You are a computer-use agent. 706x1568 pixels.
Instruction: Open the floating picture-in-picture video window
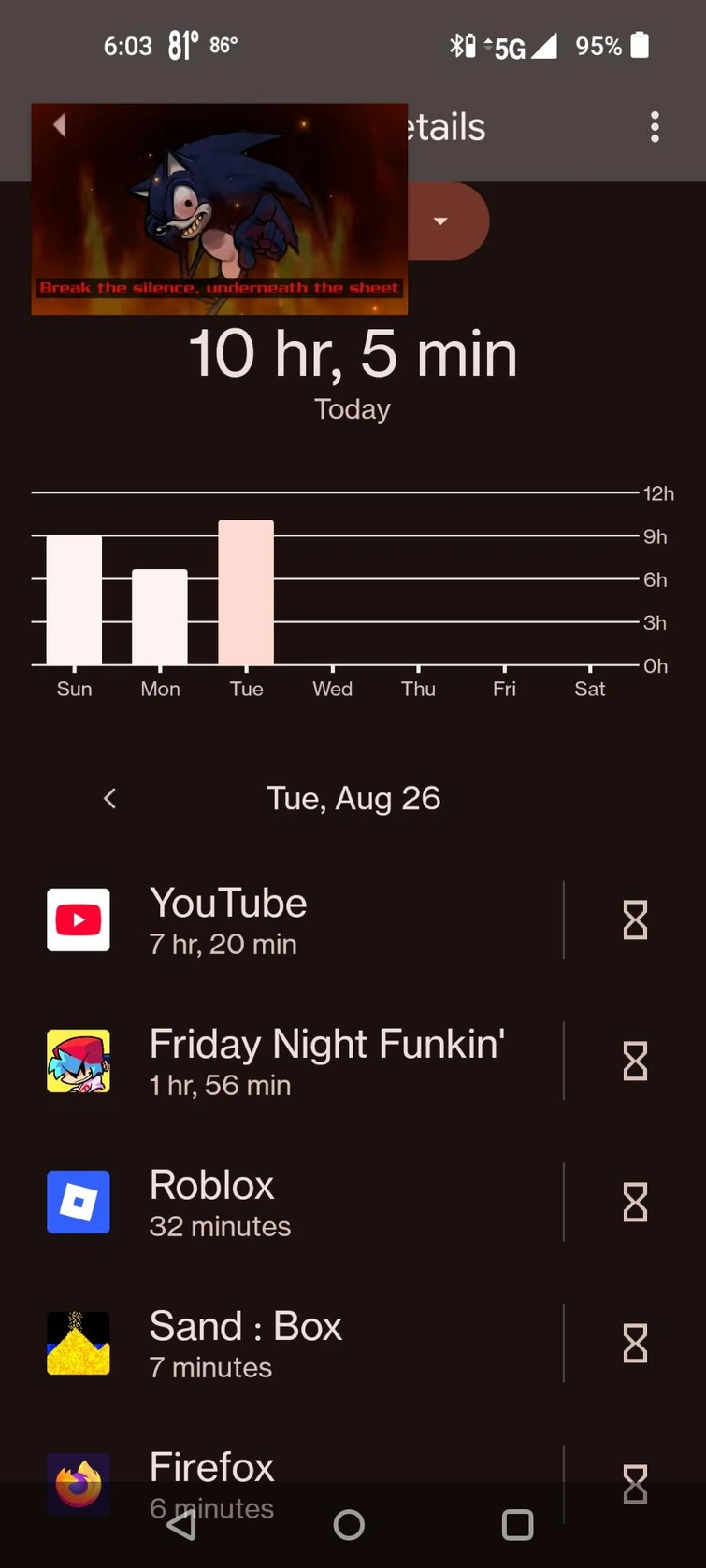point(219,208)
